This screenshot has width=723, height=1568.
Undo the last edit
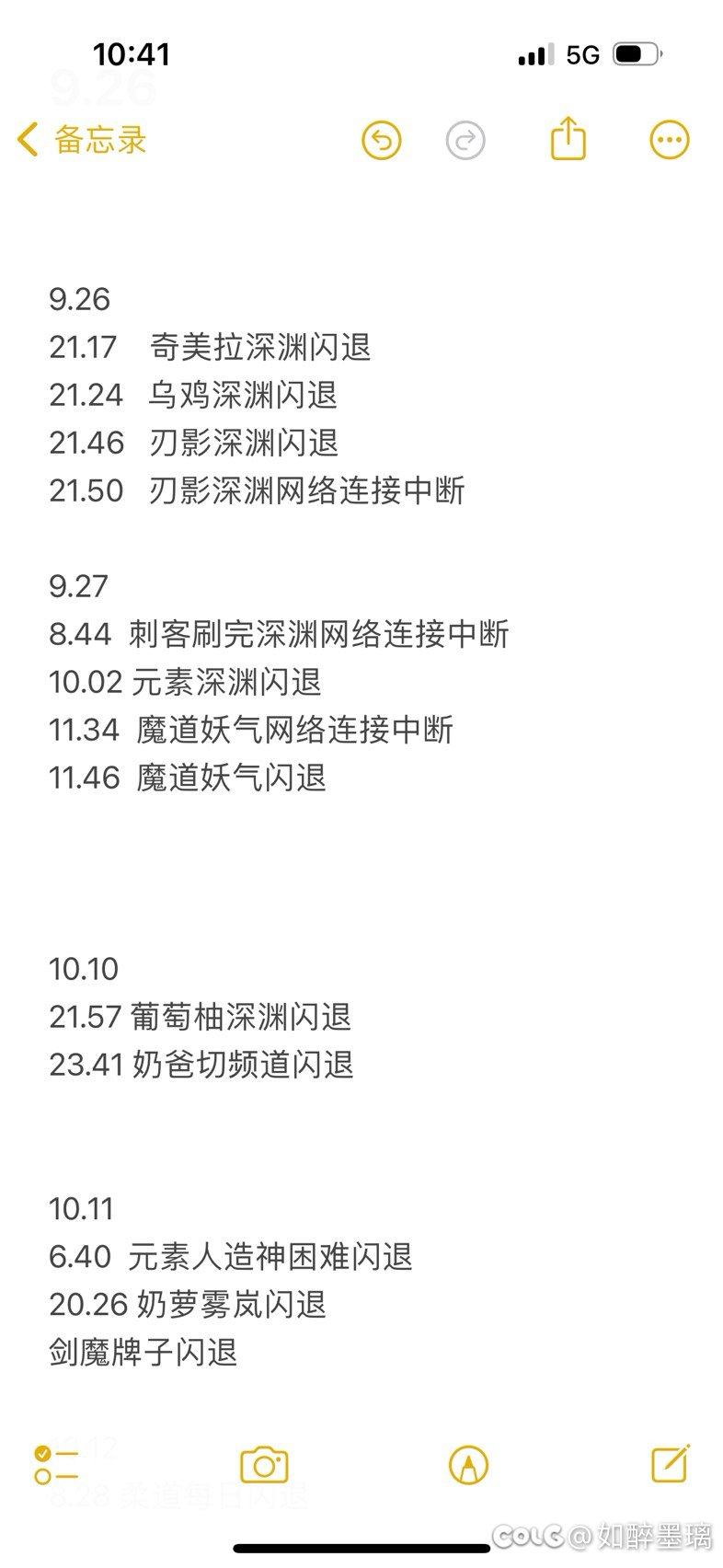(x=381, y=141)
